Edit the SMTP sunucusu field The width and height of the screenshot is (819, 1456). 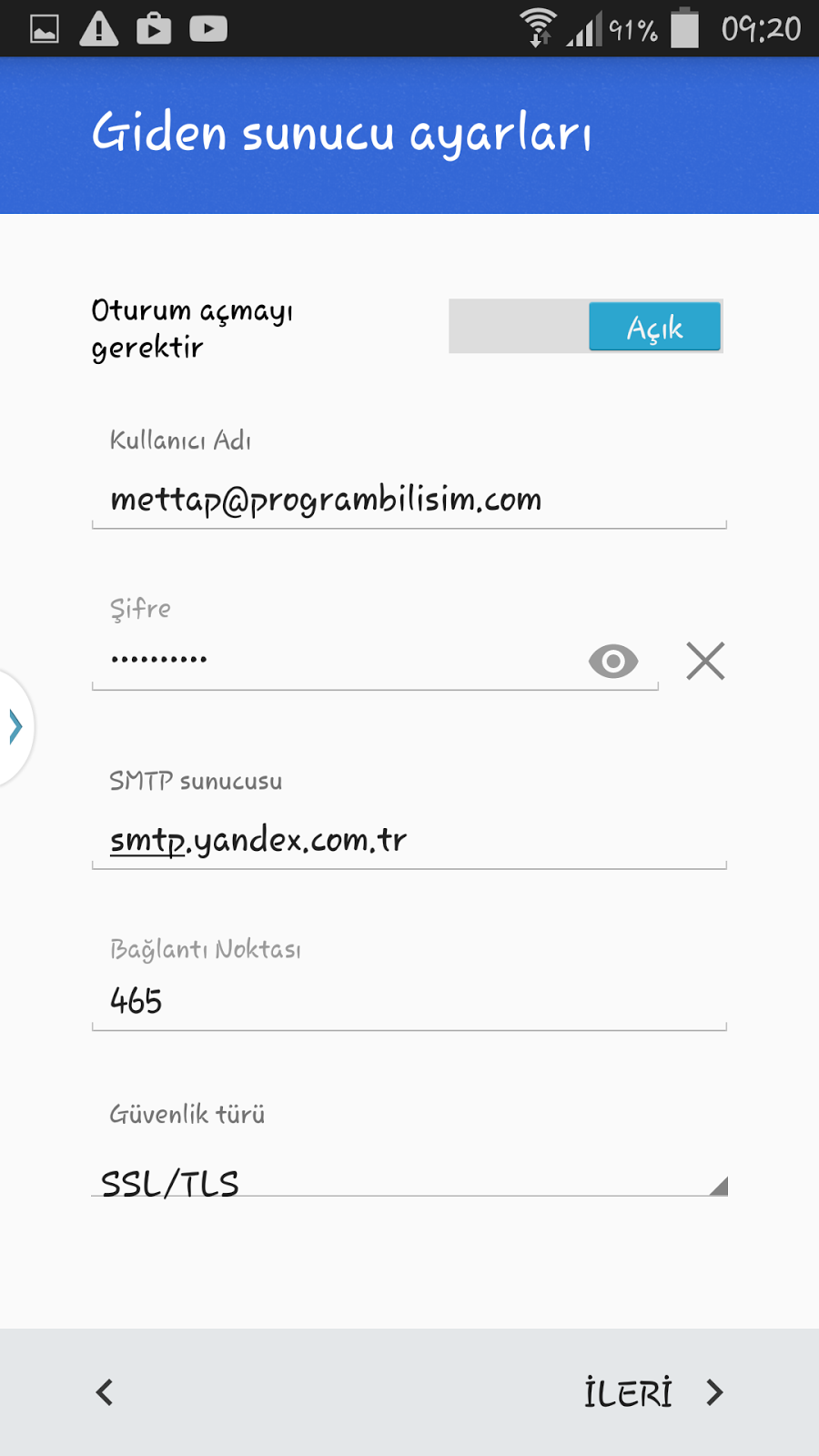409,840
